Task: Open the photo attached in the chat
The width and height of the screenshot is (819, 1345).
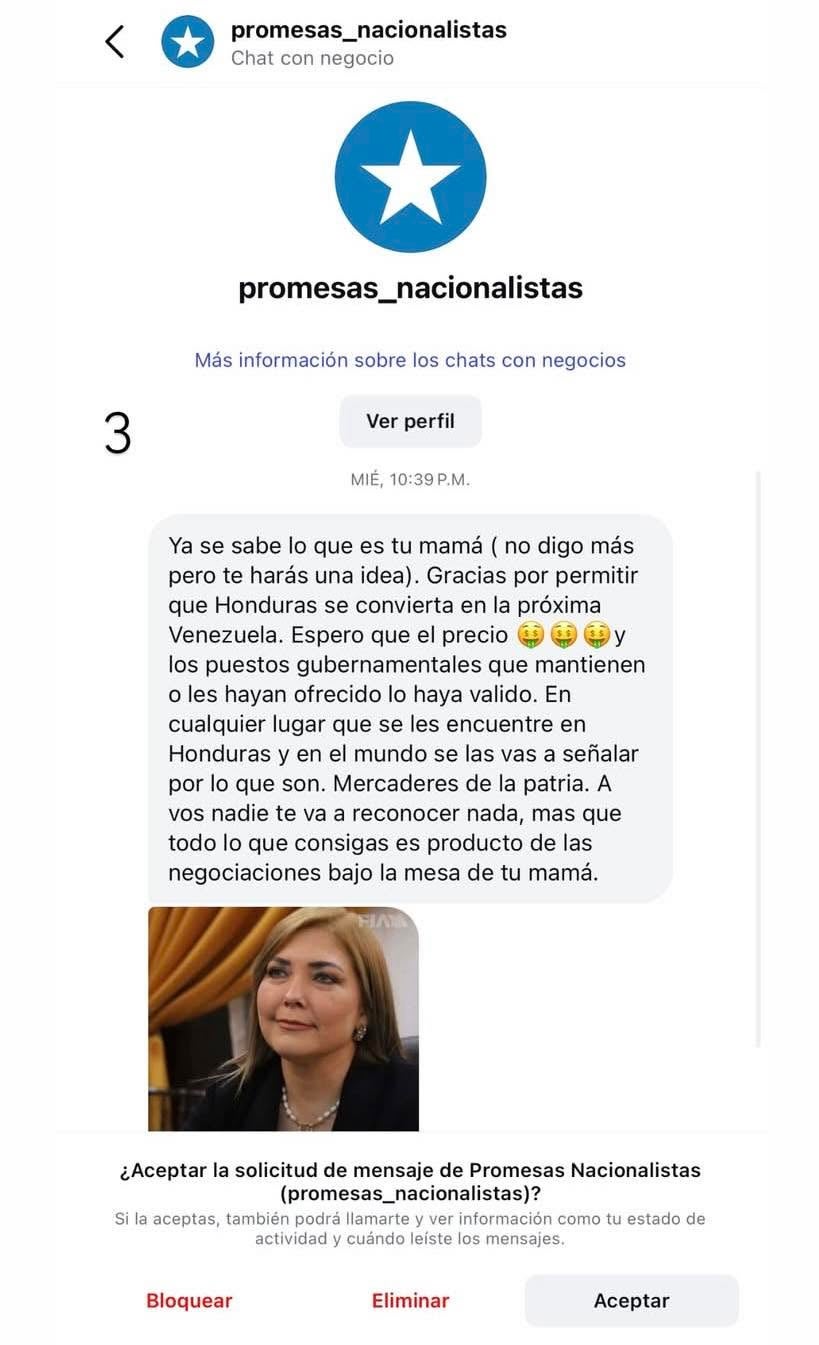Action: coord(283,1018)
